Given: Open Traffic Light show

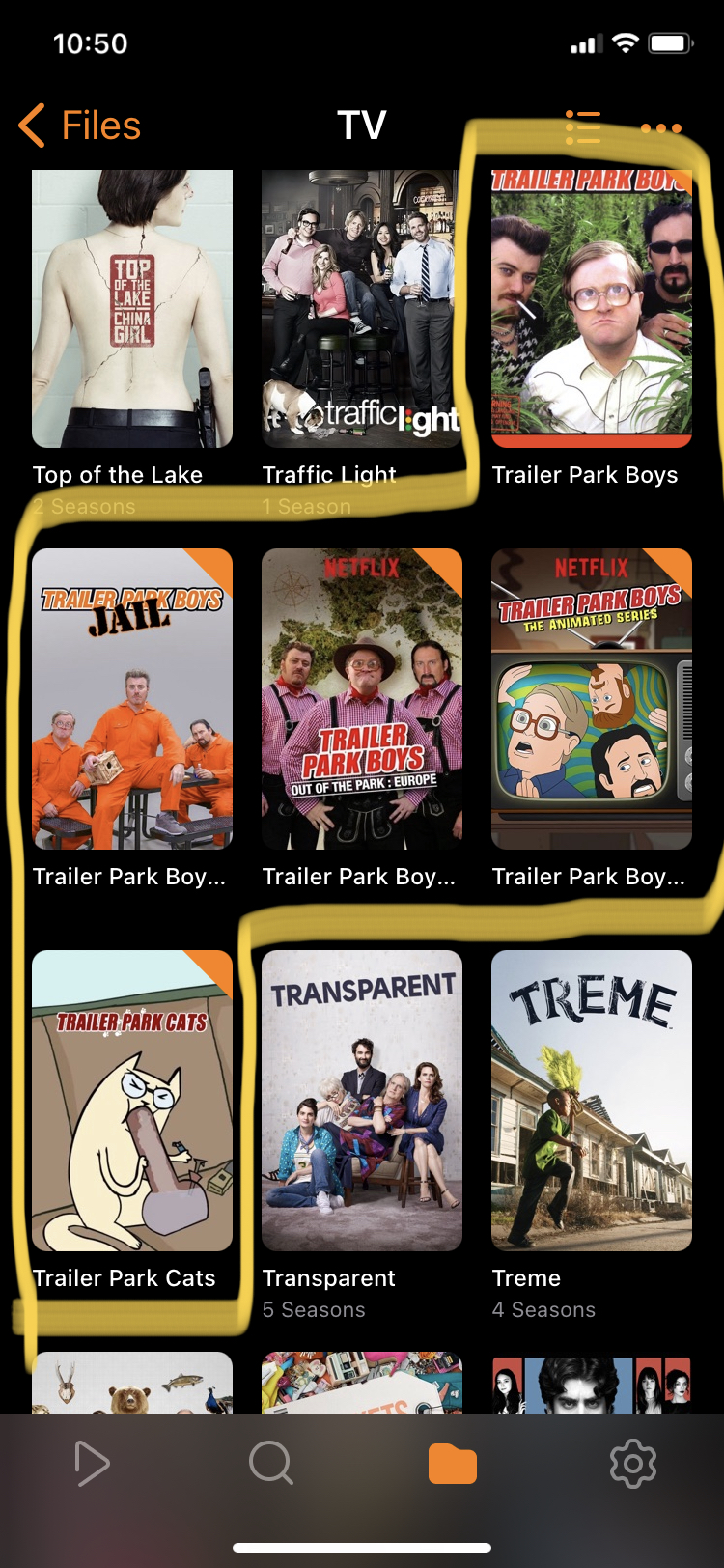Looking at the screenshot, I should coord(362,309).
